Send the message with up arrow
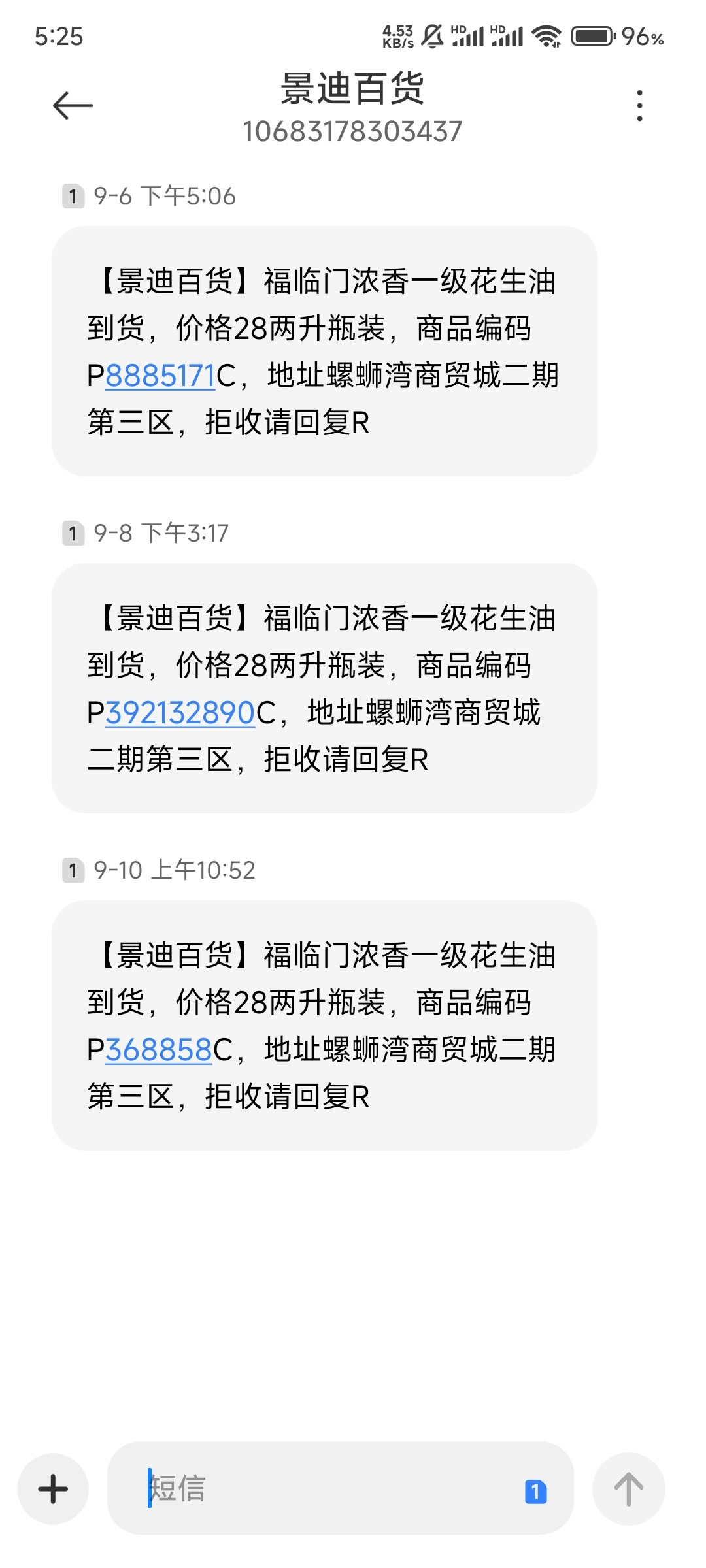706x1568 pixels. coord(628,1489)
